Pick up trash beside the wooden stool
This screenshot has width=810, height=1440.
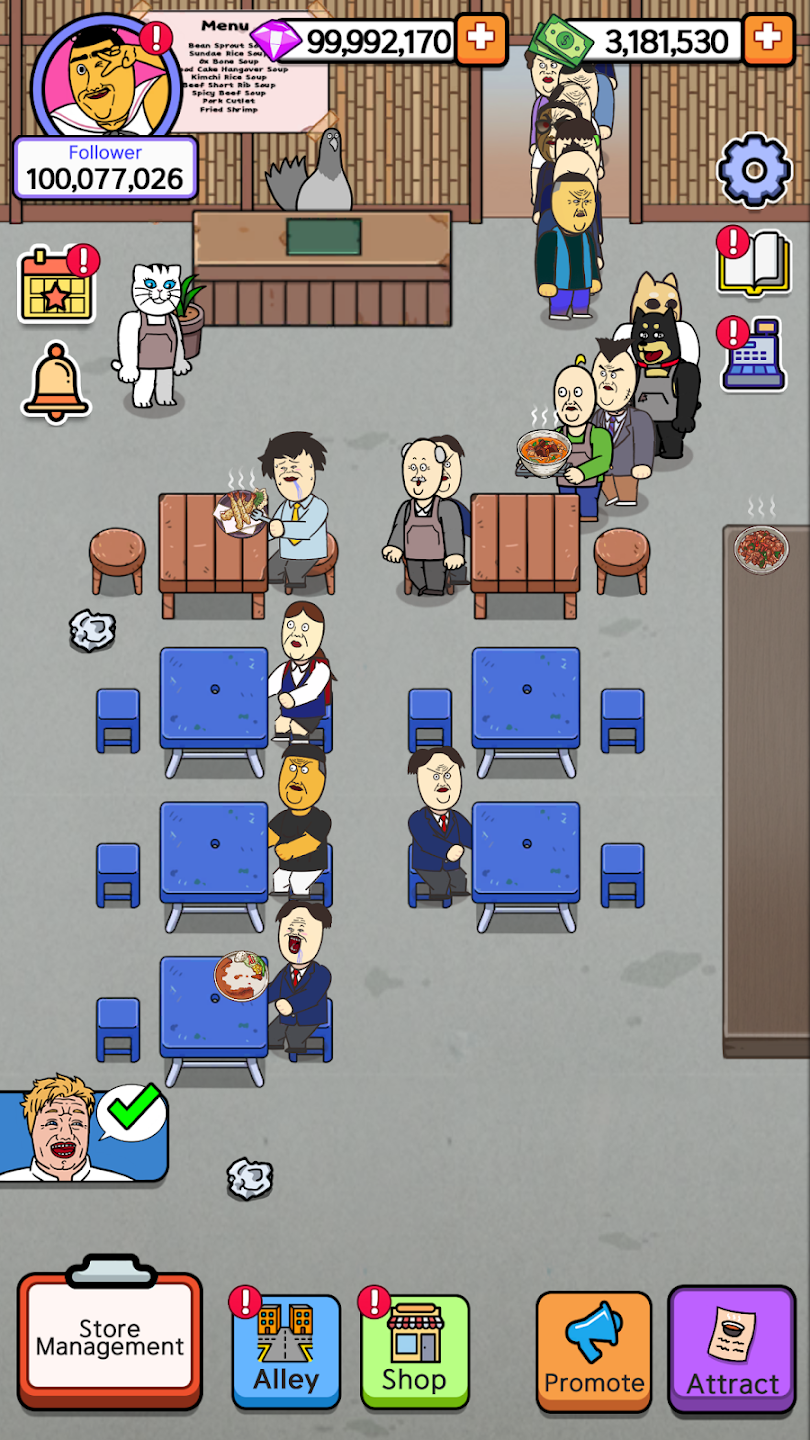click(91, 629)
